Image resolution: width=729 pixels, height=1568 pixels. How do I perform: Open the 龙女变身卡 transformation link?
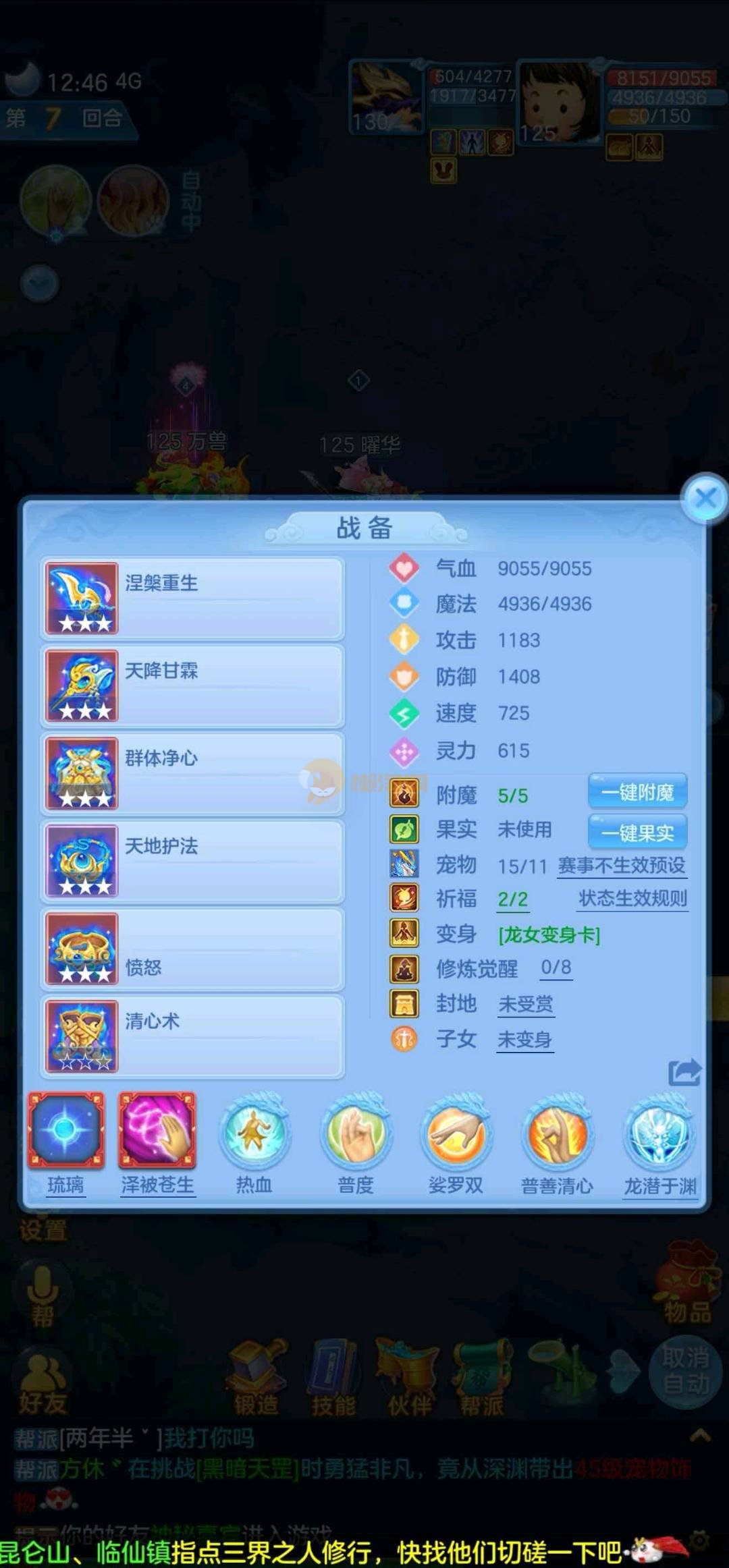click(x=549, y=935)
